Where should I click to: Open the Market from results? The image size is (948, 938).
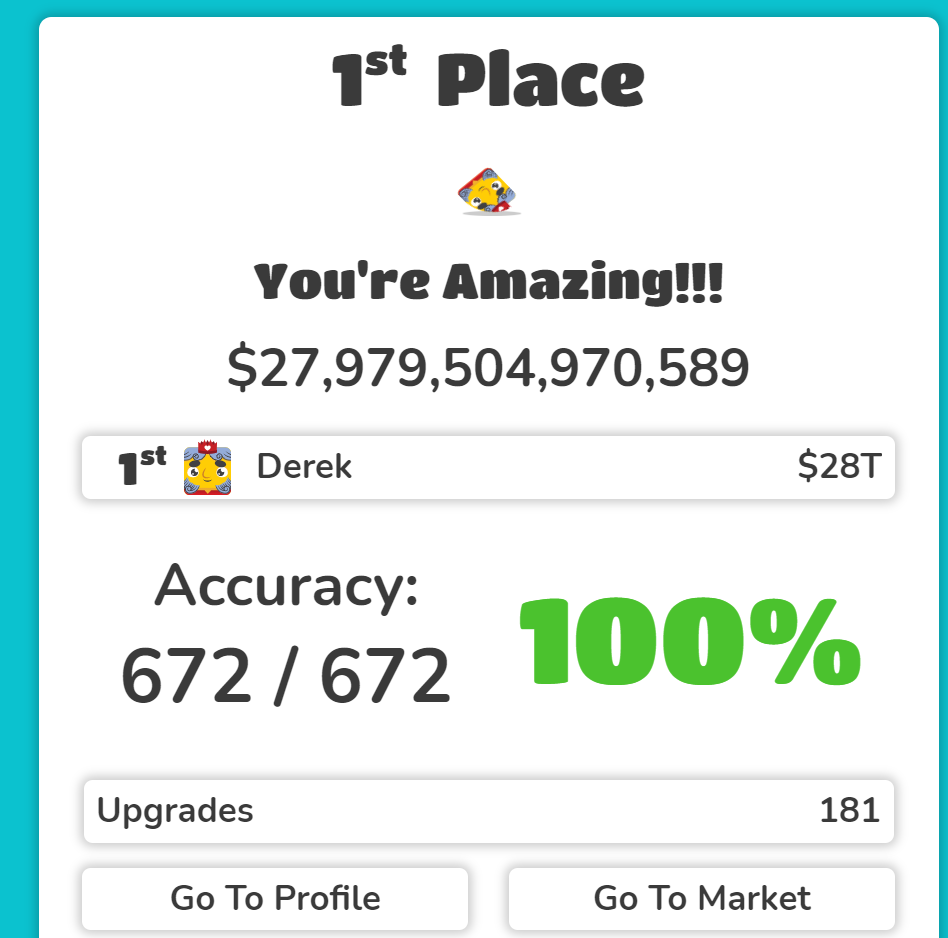point(702,898)
